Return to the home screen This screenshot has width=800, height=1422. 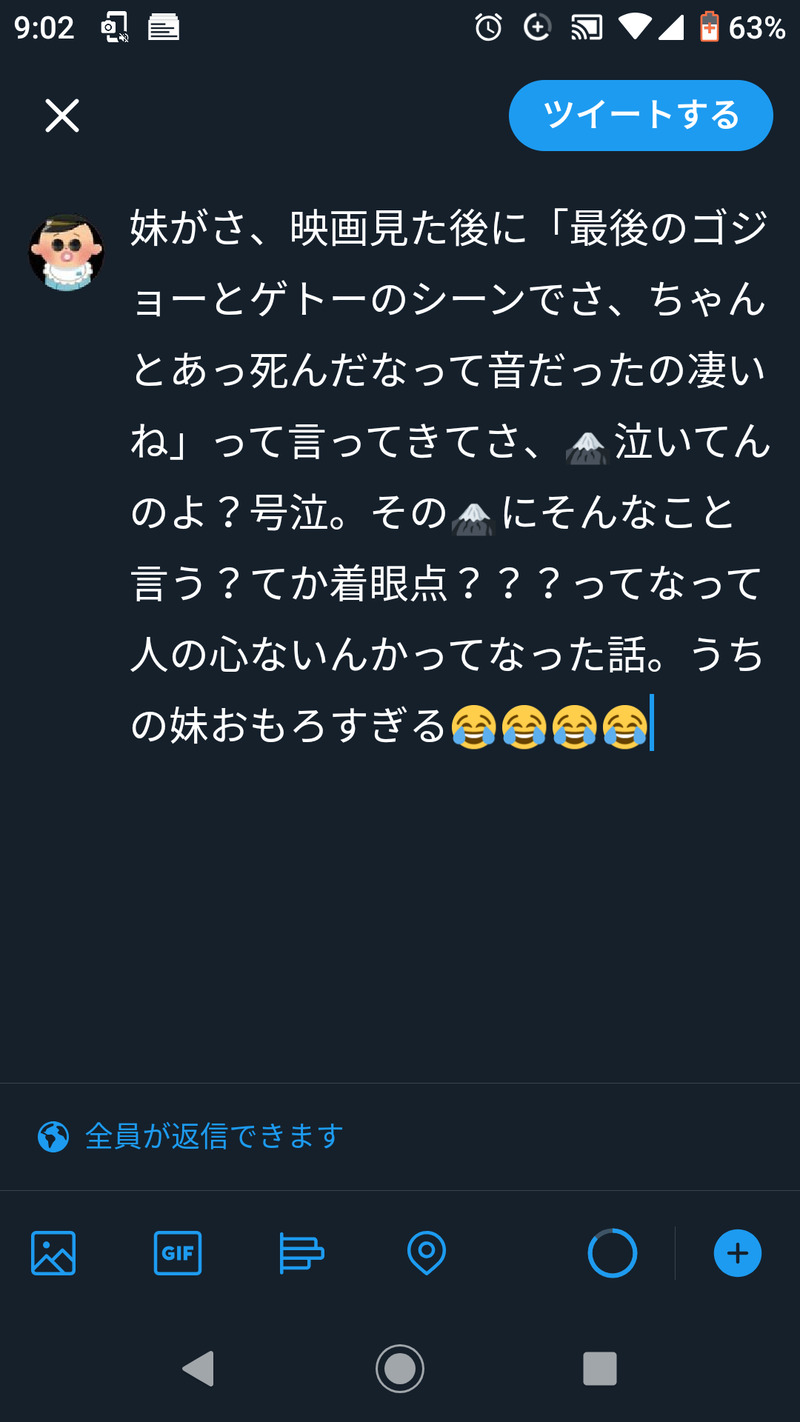point(400,1368)
